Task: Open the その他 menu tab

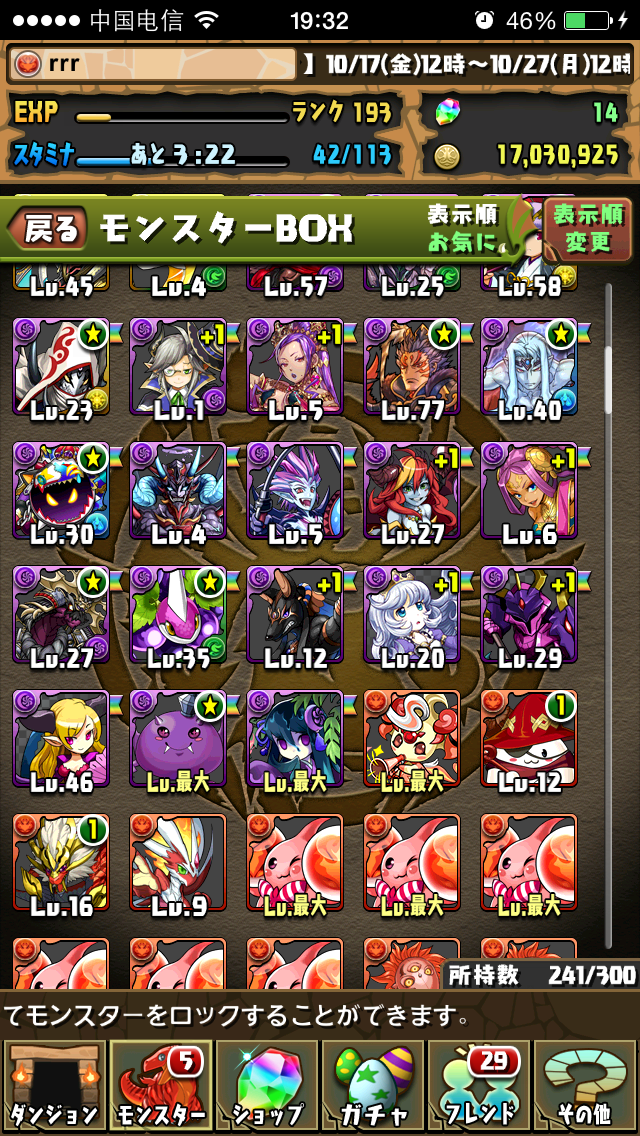Action: [x=585, y=1086]
